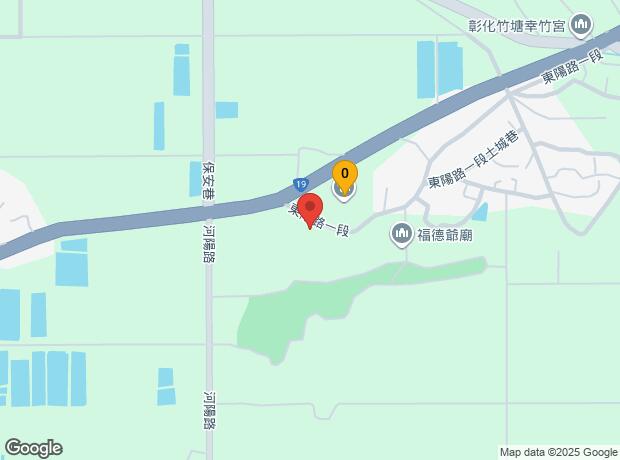Image resolution: width=620 pixels, height=460 pixels.
Task: Open the 福德爺廟 place marker
Action: coord(401,235)
